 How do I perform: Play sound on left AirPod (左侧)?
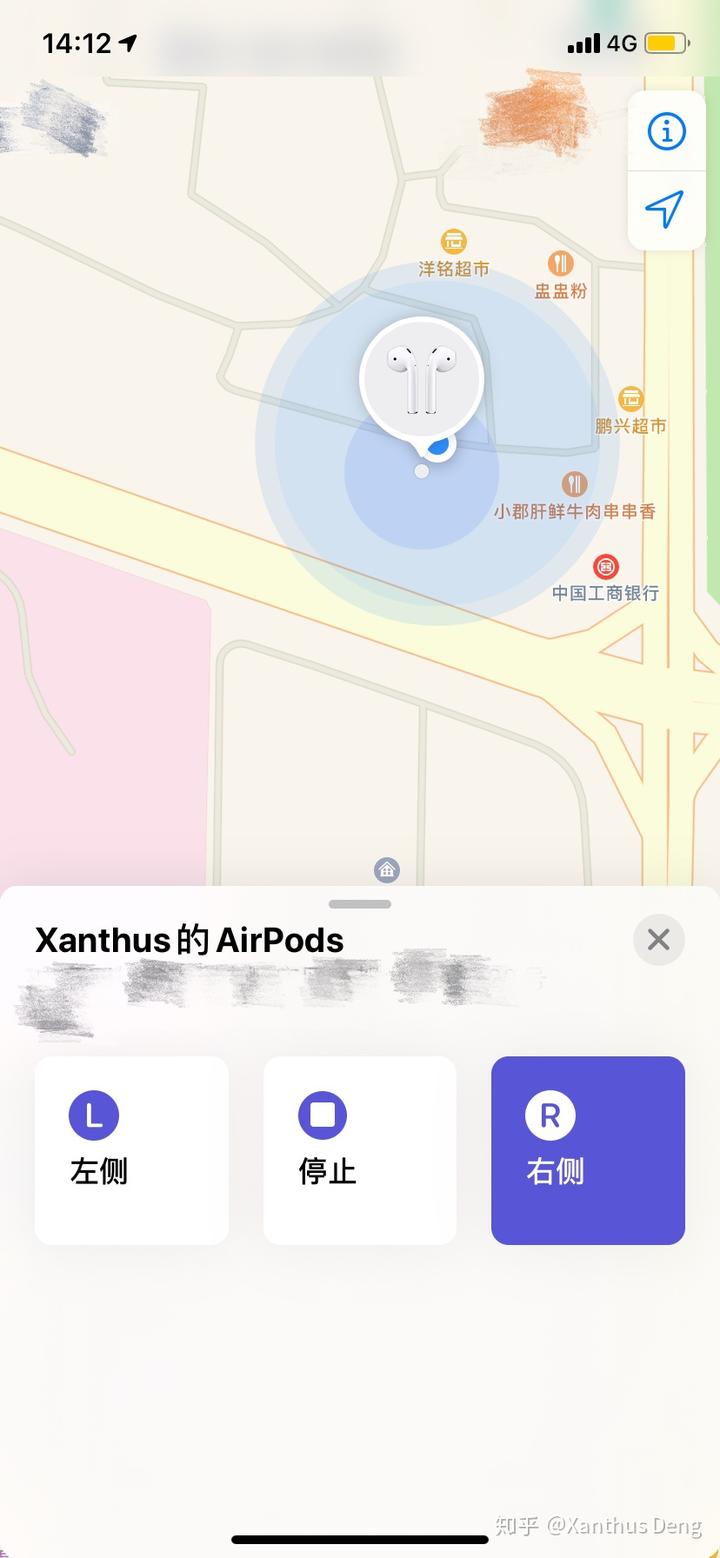tap(132, 1150)
